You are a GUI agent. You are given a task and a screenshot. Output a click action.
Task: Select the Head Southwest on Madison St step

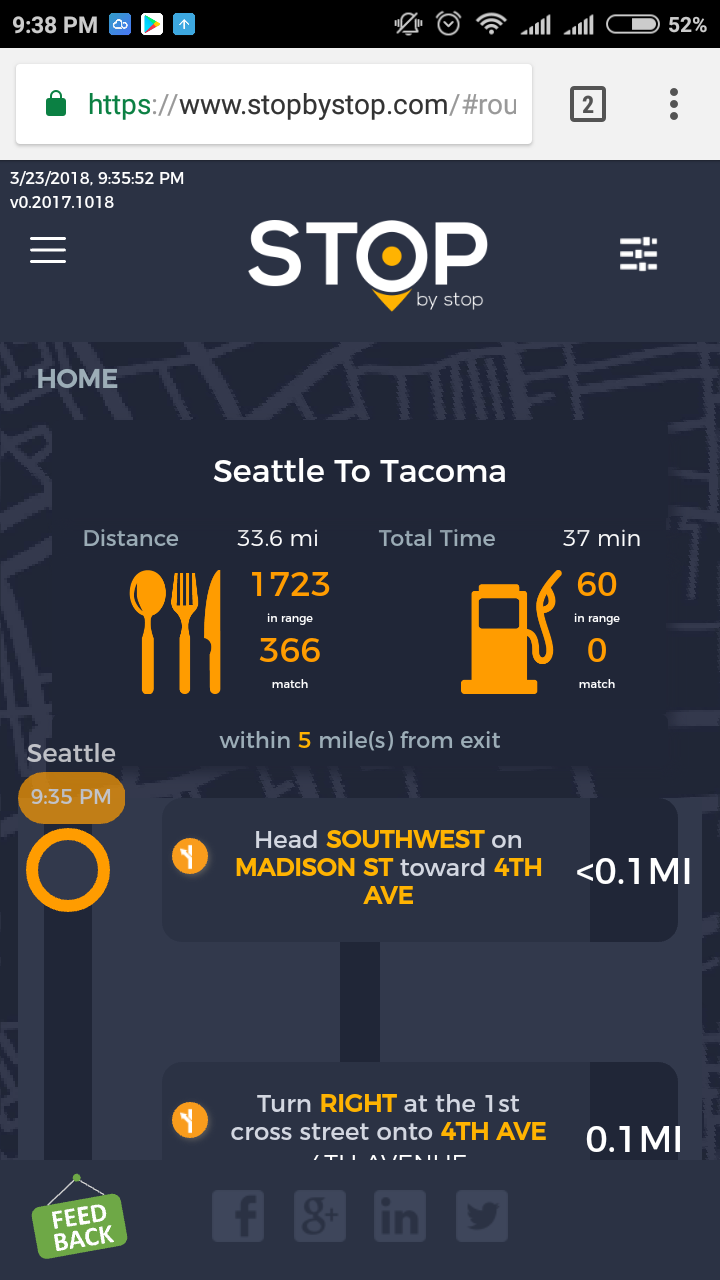click(x=420, y=869)
